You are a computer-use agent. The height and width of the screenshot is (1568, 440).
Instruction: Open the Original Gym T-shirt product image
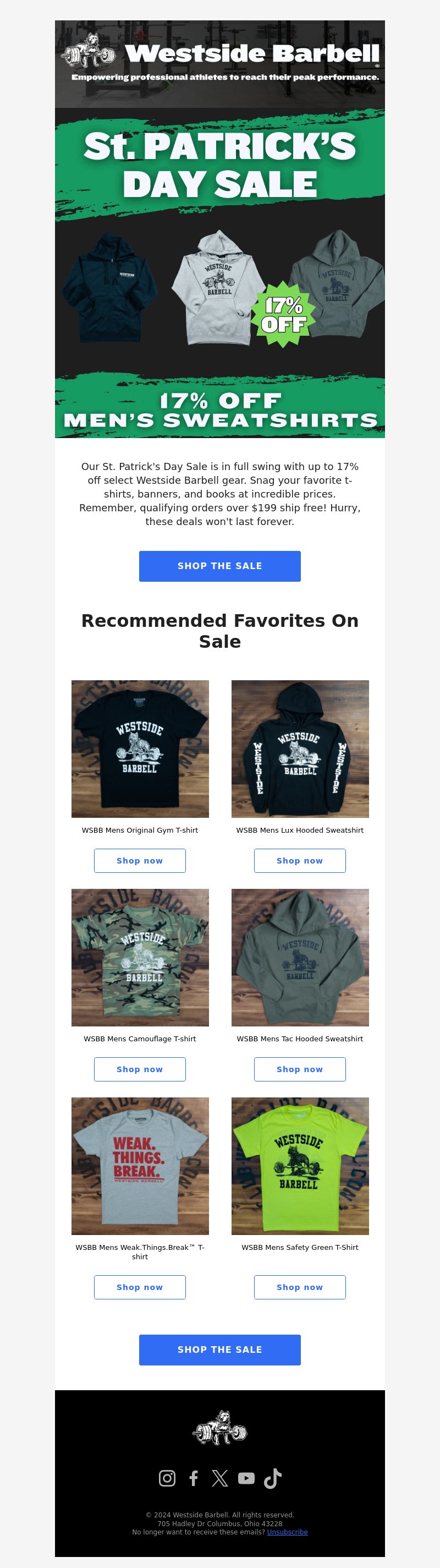(x=140, y=749)
